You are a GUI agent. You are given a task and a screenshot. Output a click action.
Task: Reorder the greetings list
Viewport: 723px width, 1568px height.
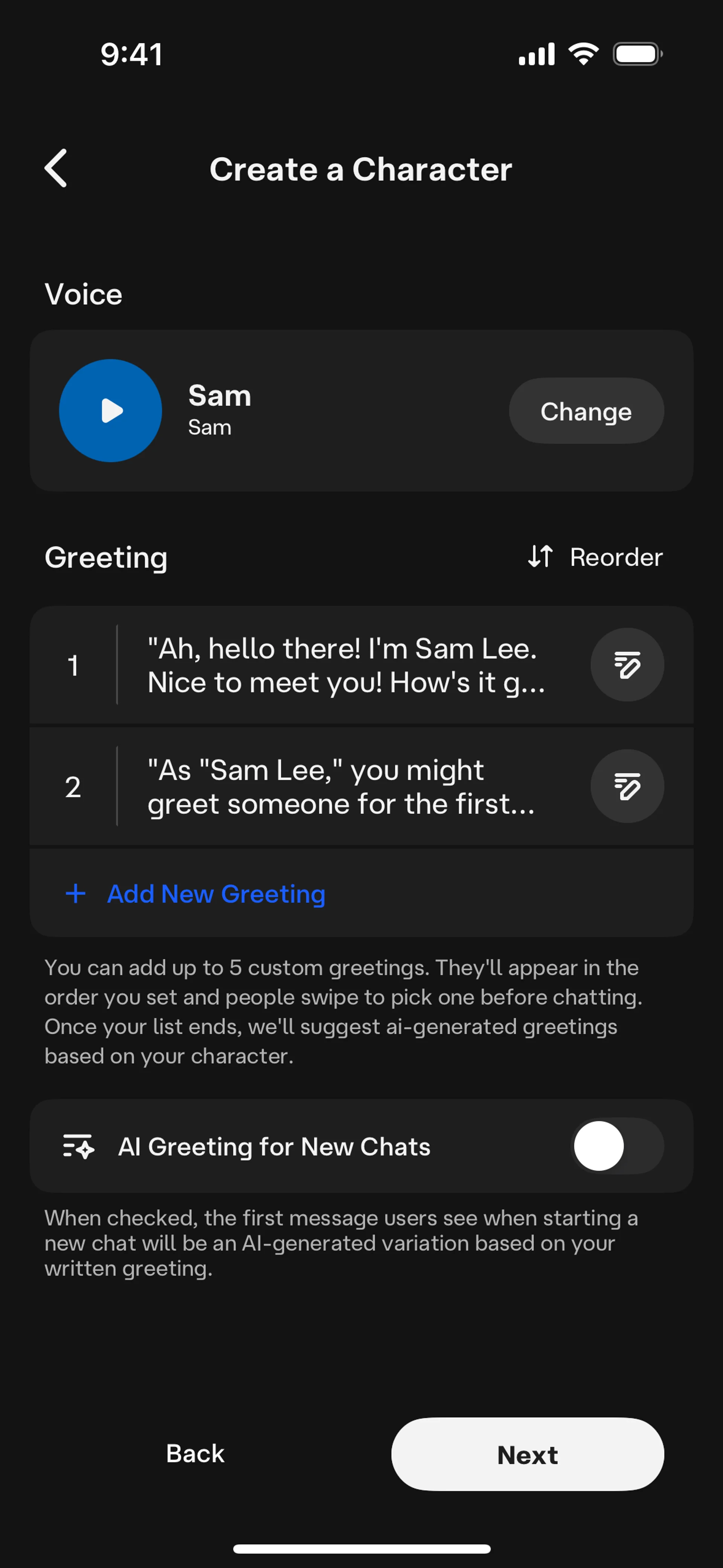point(595,557)
